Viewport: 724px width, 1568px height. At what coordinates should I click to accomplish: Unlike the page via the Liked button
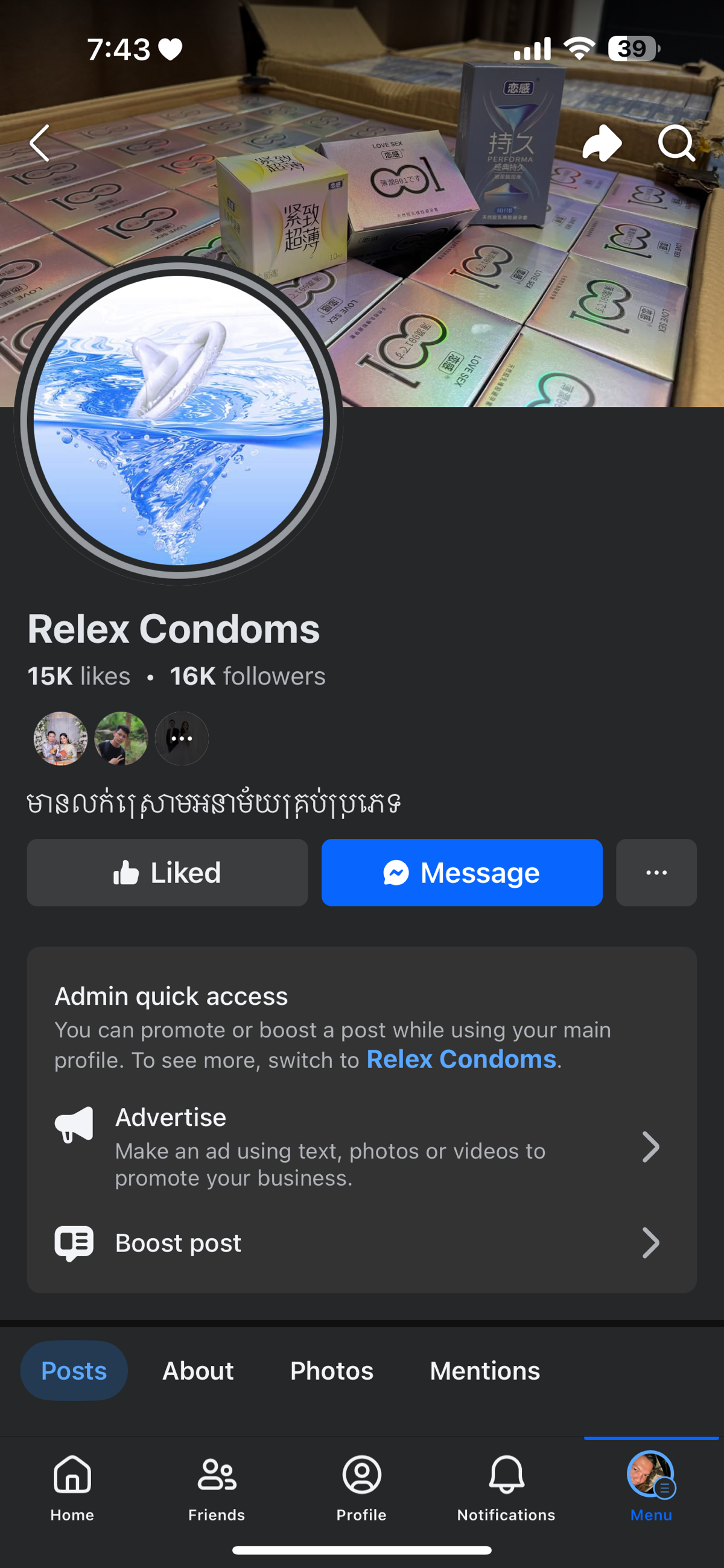168,872
